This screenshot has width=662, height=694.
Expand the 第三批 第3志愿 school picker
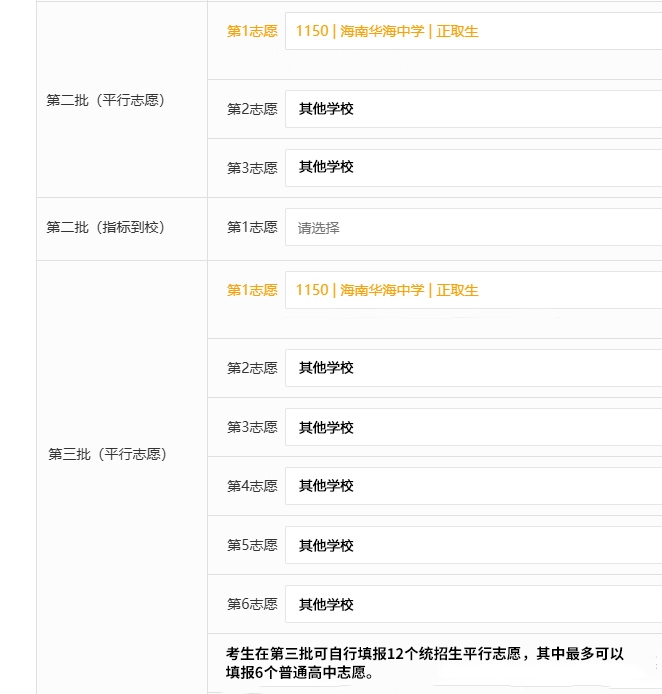pyautogui.click(x=472, y=427)
